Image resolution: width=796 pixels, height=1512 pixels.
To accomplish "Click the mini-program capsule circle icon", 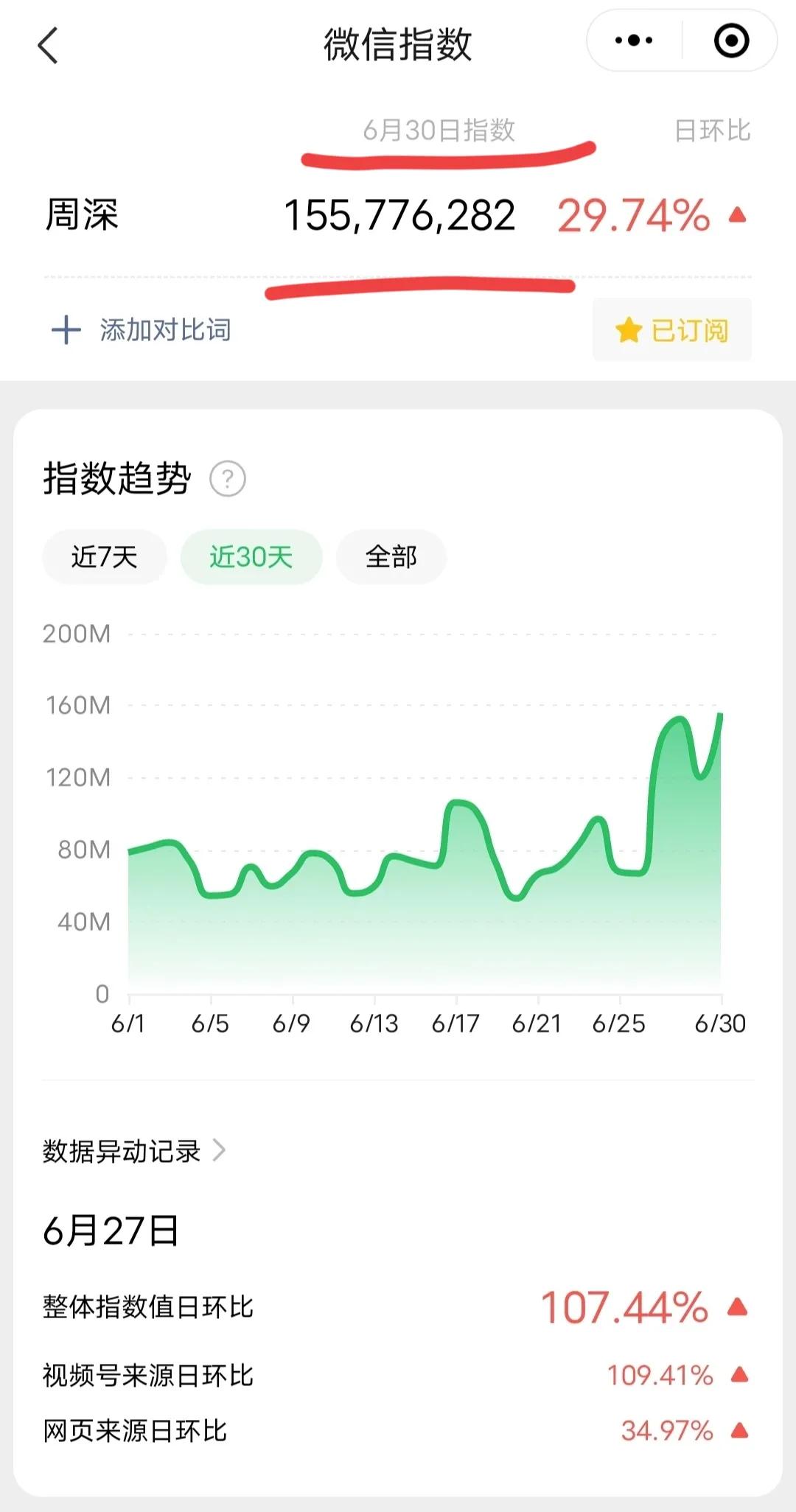I will [730, 42].
